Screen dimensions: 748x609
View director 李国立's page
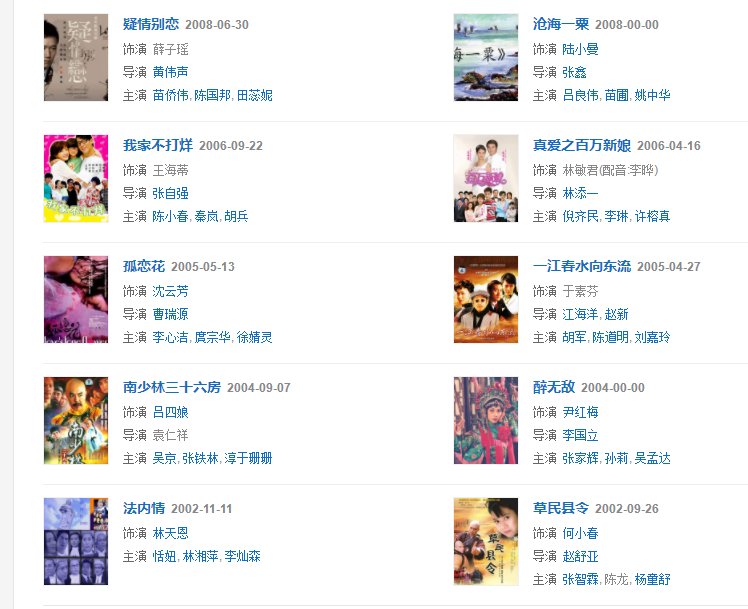point(580,435)
